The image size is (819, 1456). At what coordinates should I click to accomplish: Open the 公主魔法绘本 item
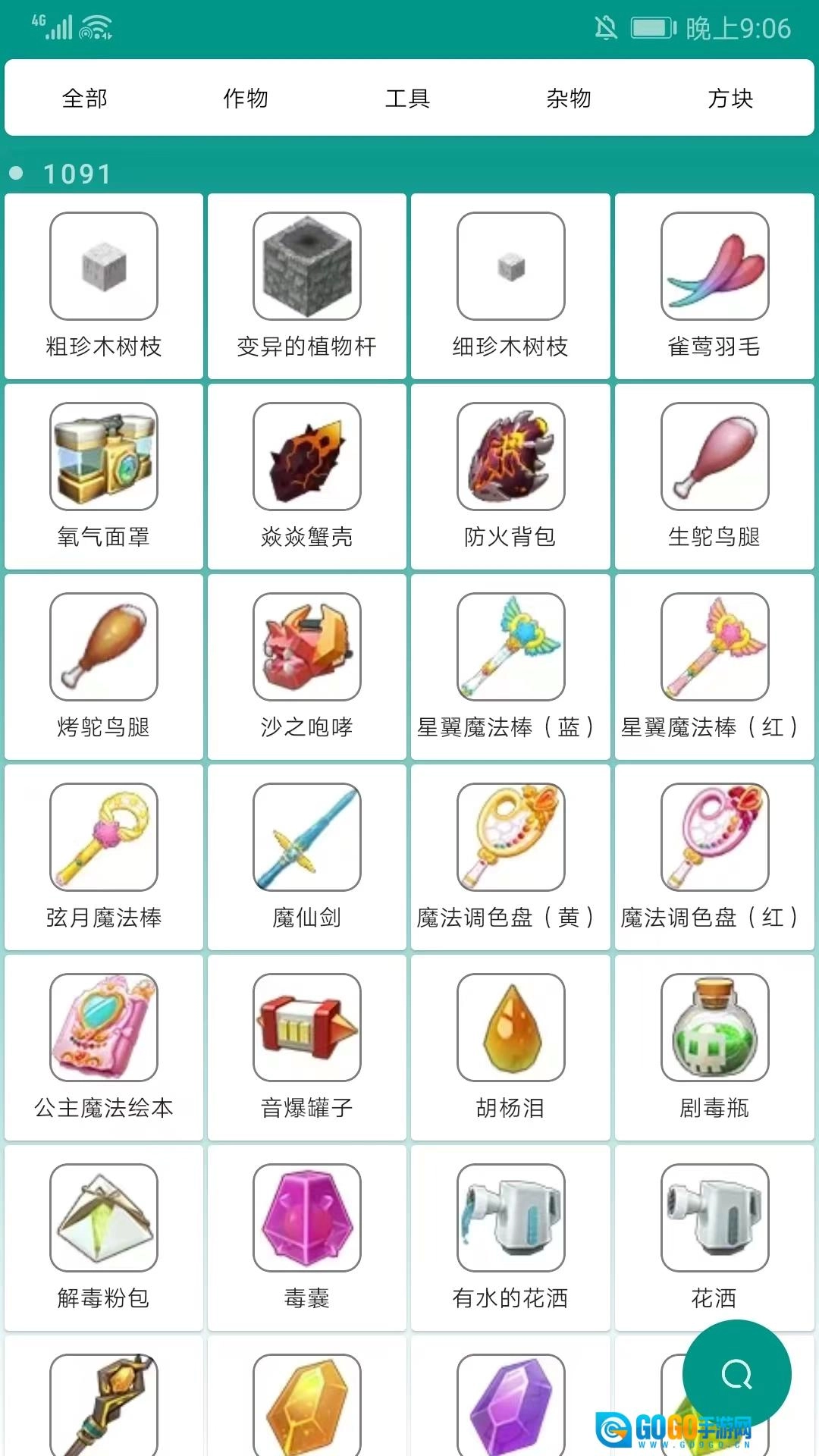pos(104,1047)
